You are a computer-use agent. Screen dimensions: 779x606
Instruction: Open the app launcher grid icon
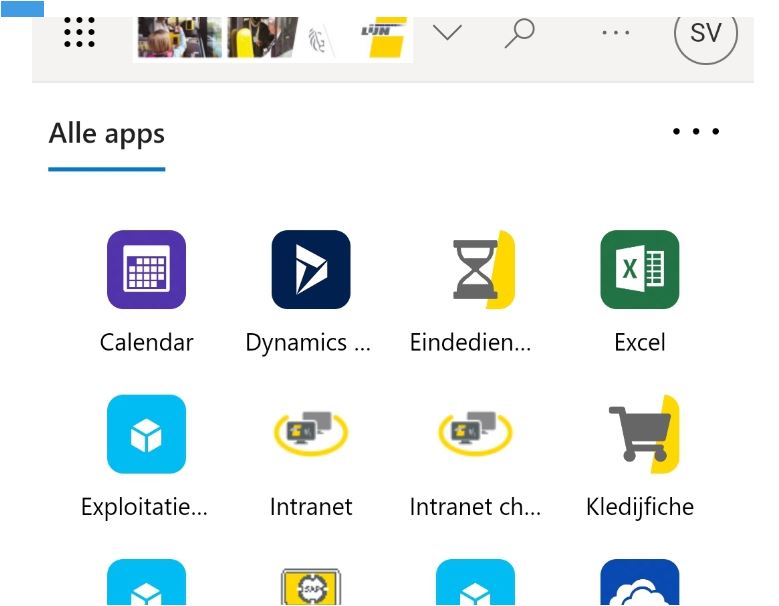coord(79,32)
